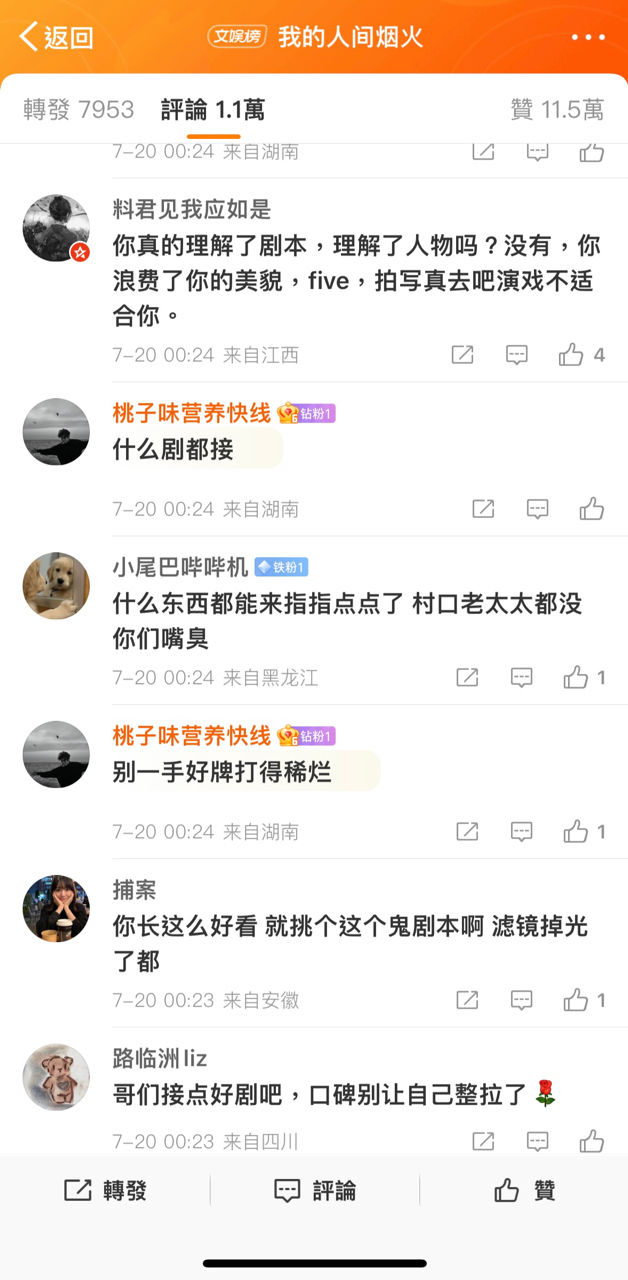Like 捕案's comment
Image resolution: width=628 pixels, height=1280 pixels.
coord(576,1000)
